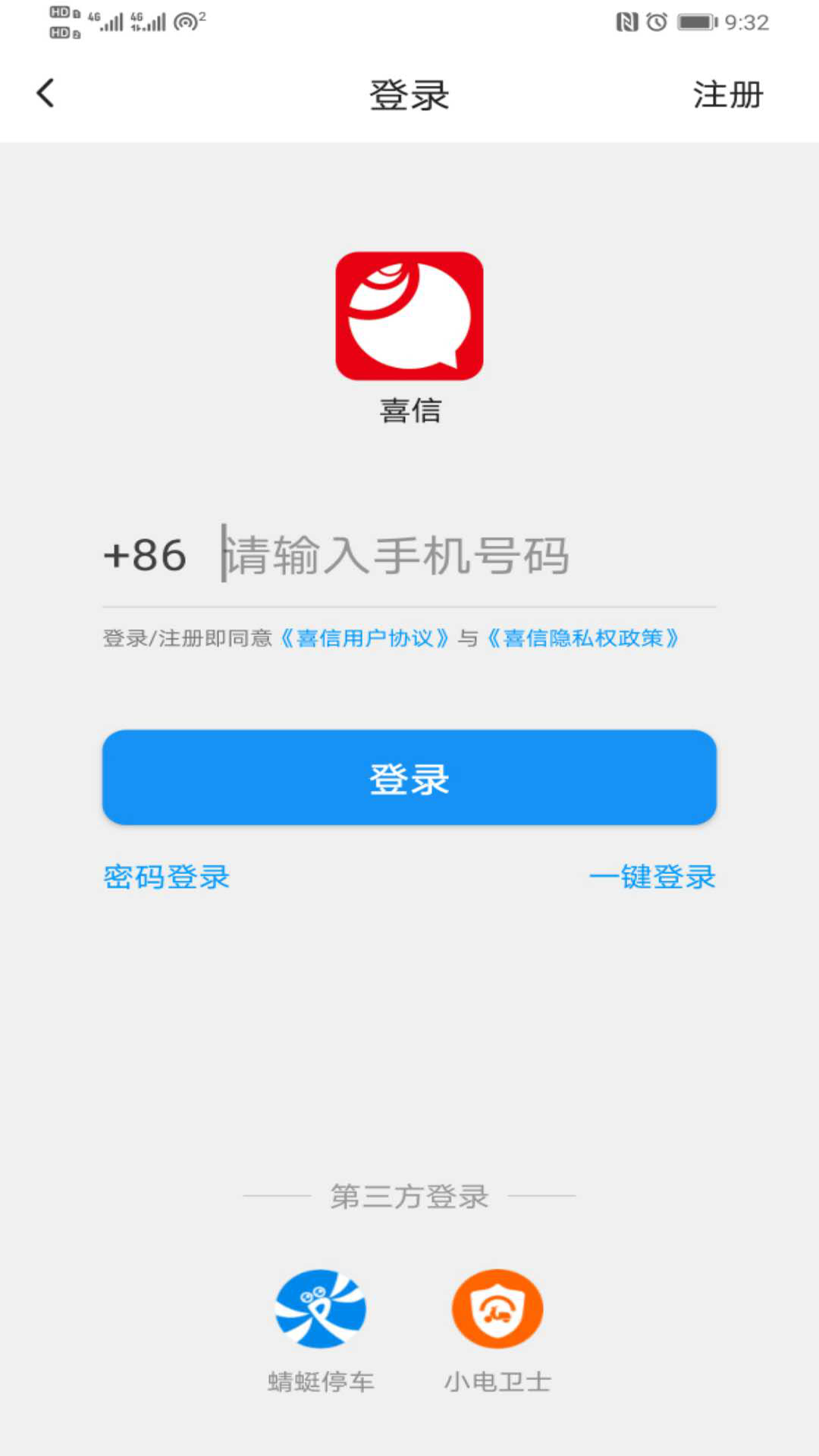Open the 喜信隐私权政策 privacy policy
The width and height of the screenshot is (819, 1456).
pyautogui.click(x=586, y=639)
